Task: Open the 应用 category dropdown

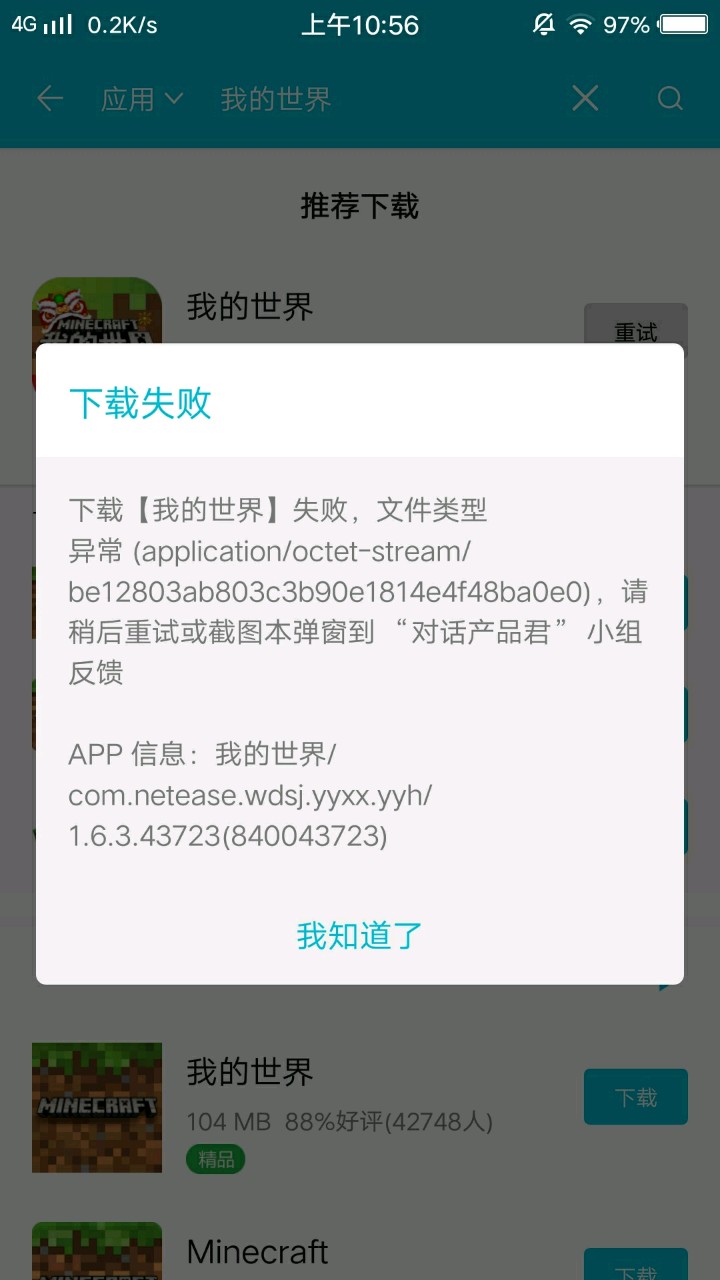Action: pos(142,99)
